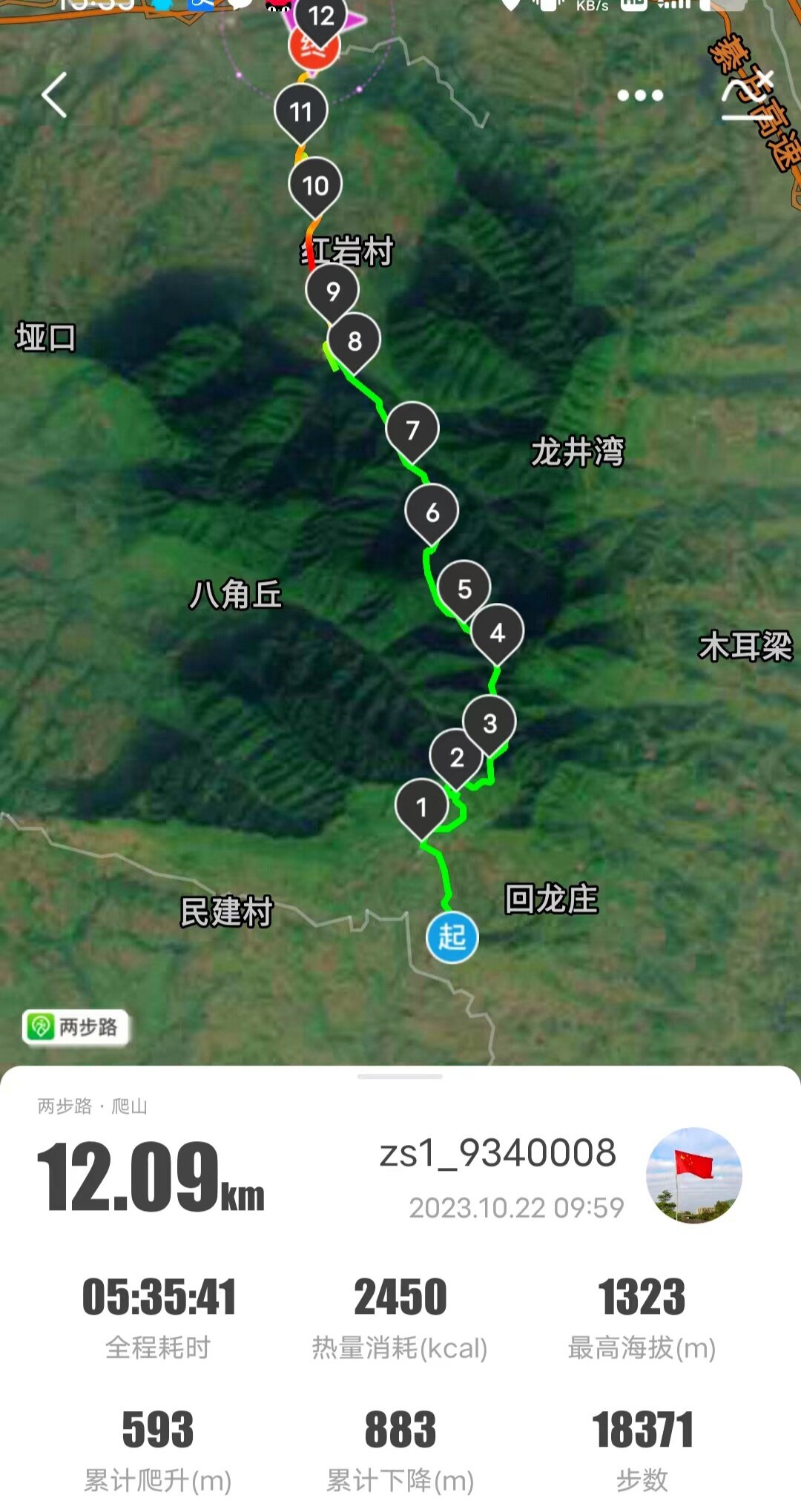The height and width of the screenshot is (1512, 801).
Task: Tap the blue start marker 起
Action: coord(452,937)
